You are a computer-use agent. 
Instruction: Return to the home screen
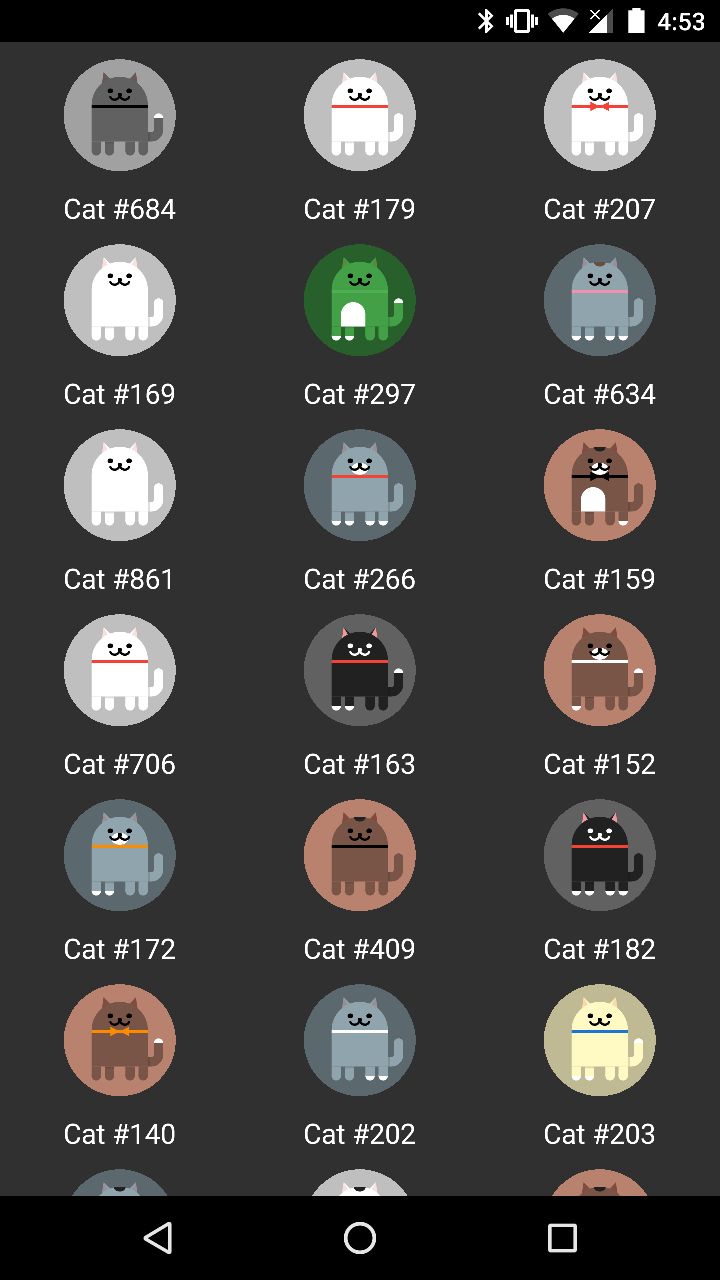(x=360, y=1238)
